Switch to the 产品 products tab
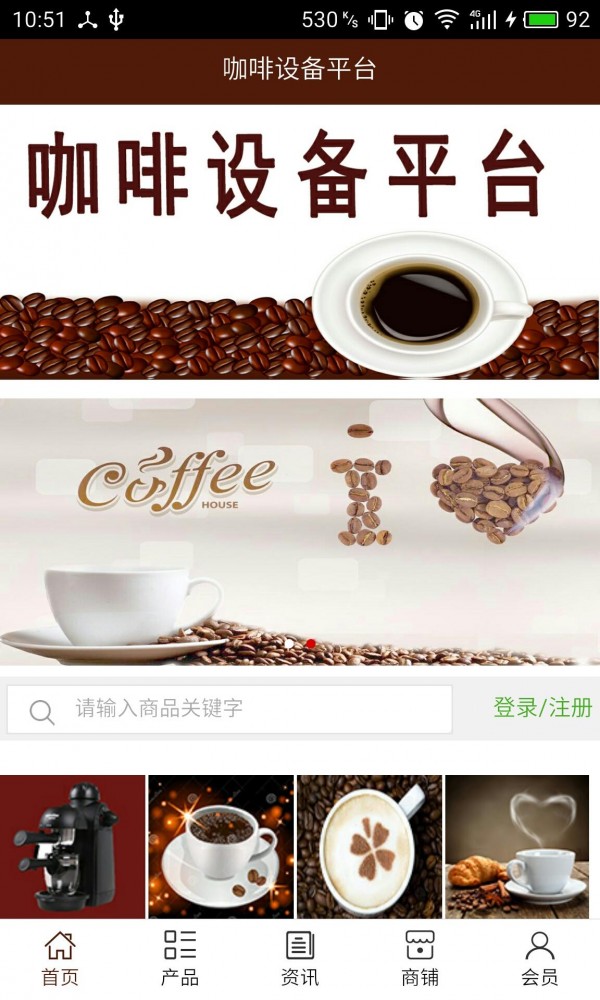600x1000 pixels. (180, 958)
